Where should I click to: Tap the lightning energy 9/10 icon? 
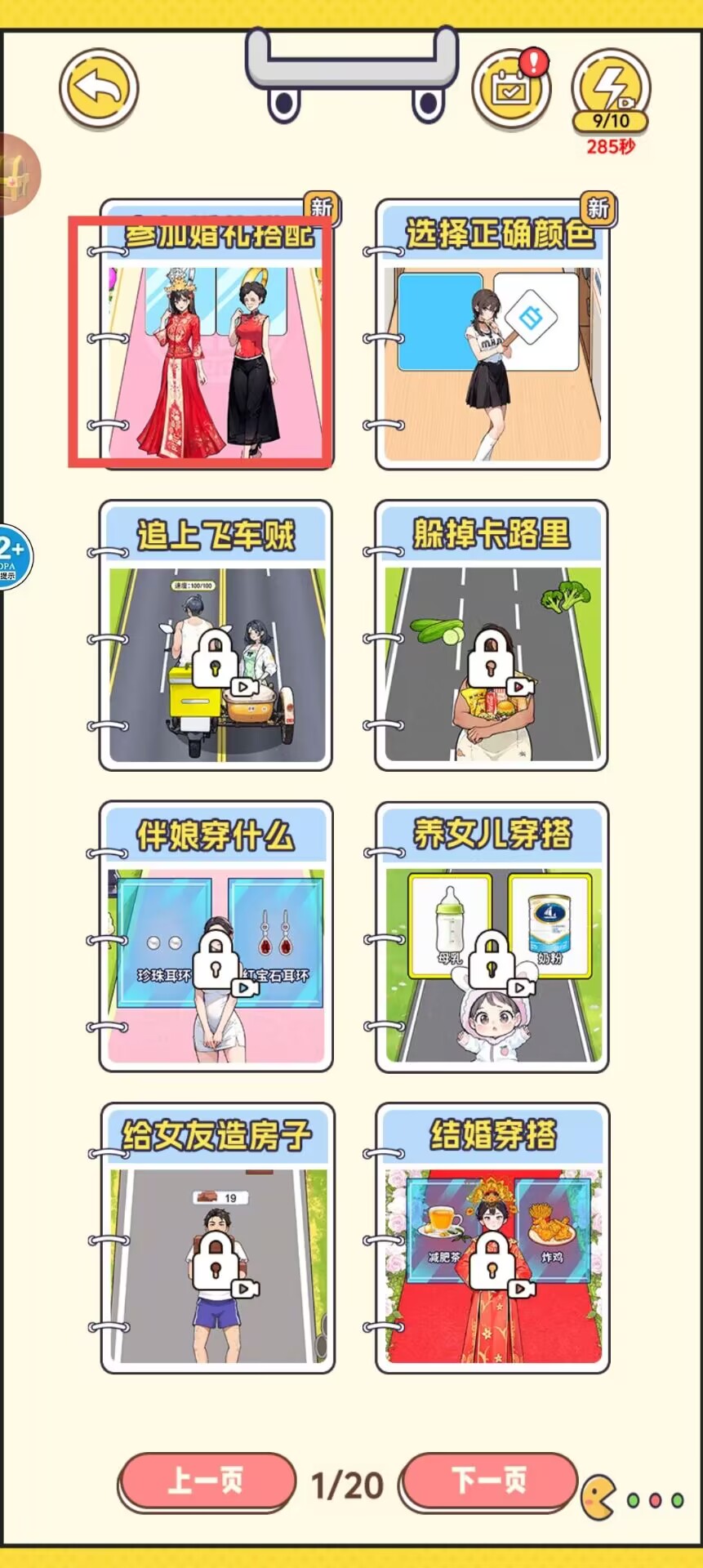(x=611, y=91)
